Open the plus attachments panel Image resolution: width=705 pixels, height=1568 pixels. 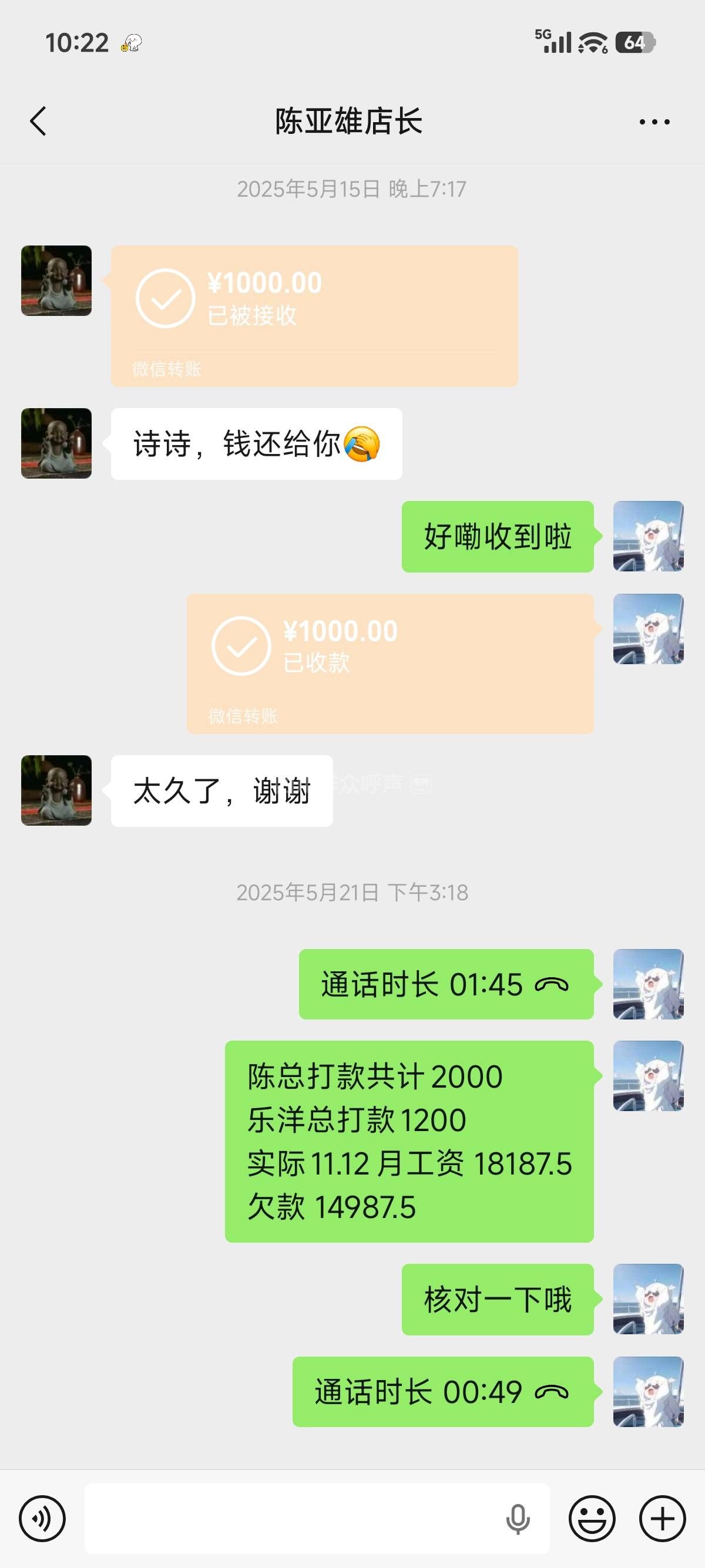click(662, 1519)
